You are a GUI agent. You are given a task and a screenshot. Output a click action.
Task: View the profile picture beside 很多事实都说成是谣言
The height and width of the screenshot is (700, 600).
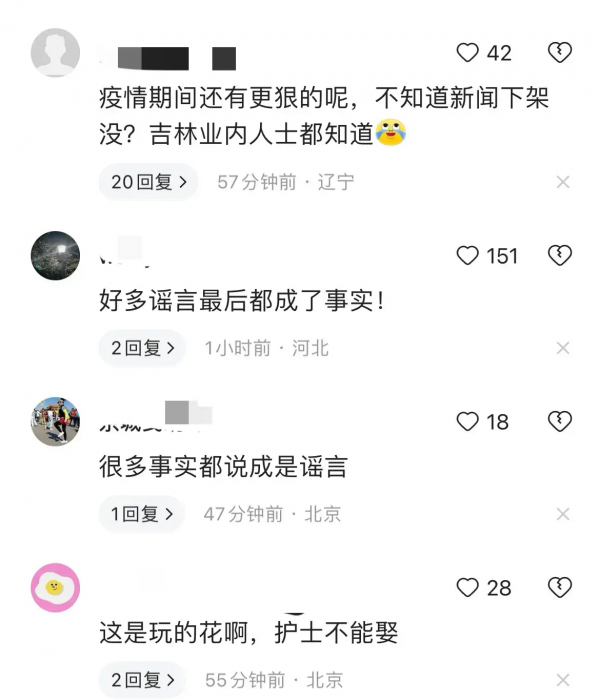coord(56,421)
